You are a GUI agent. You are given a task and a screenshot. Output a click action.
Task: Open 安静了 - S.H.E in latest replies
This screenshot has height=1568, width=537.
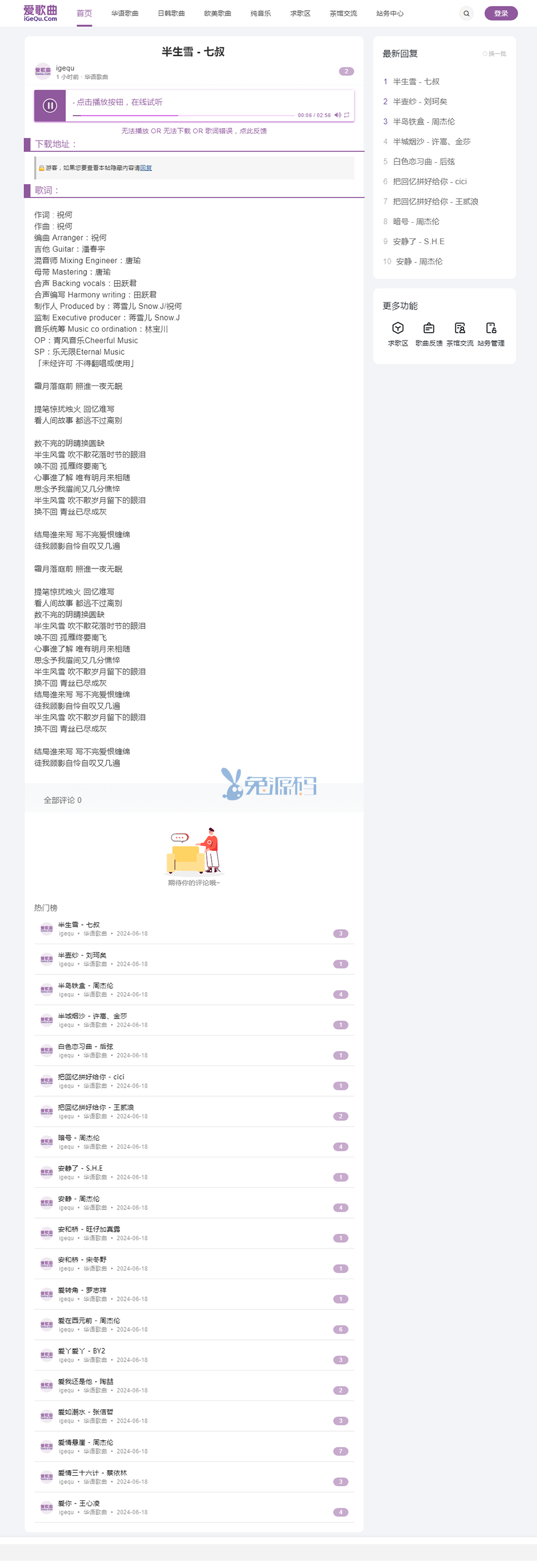[x=418, y=242]
